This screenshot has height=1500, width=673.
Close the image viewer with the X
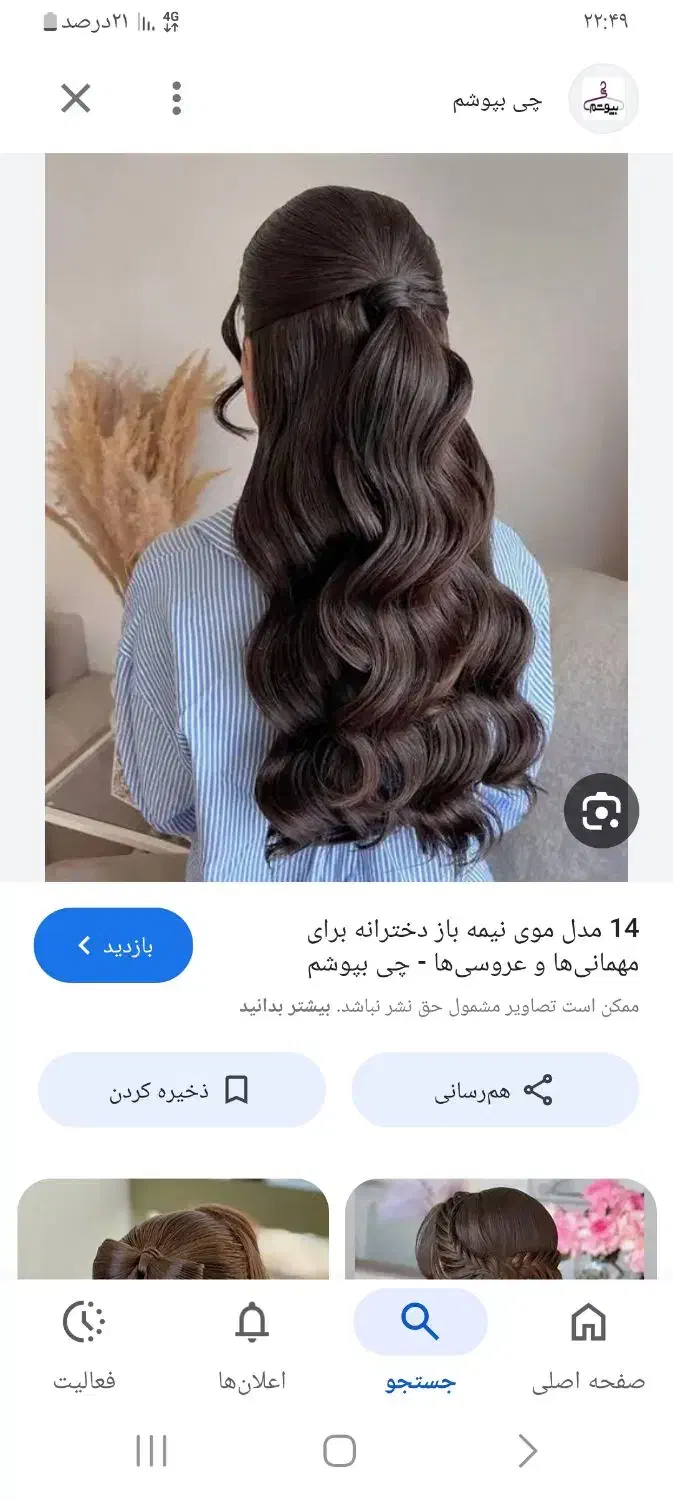click(x=76, y=98)
